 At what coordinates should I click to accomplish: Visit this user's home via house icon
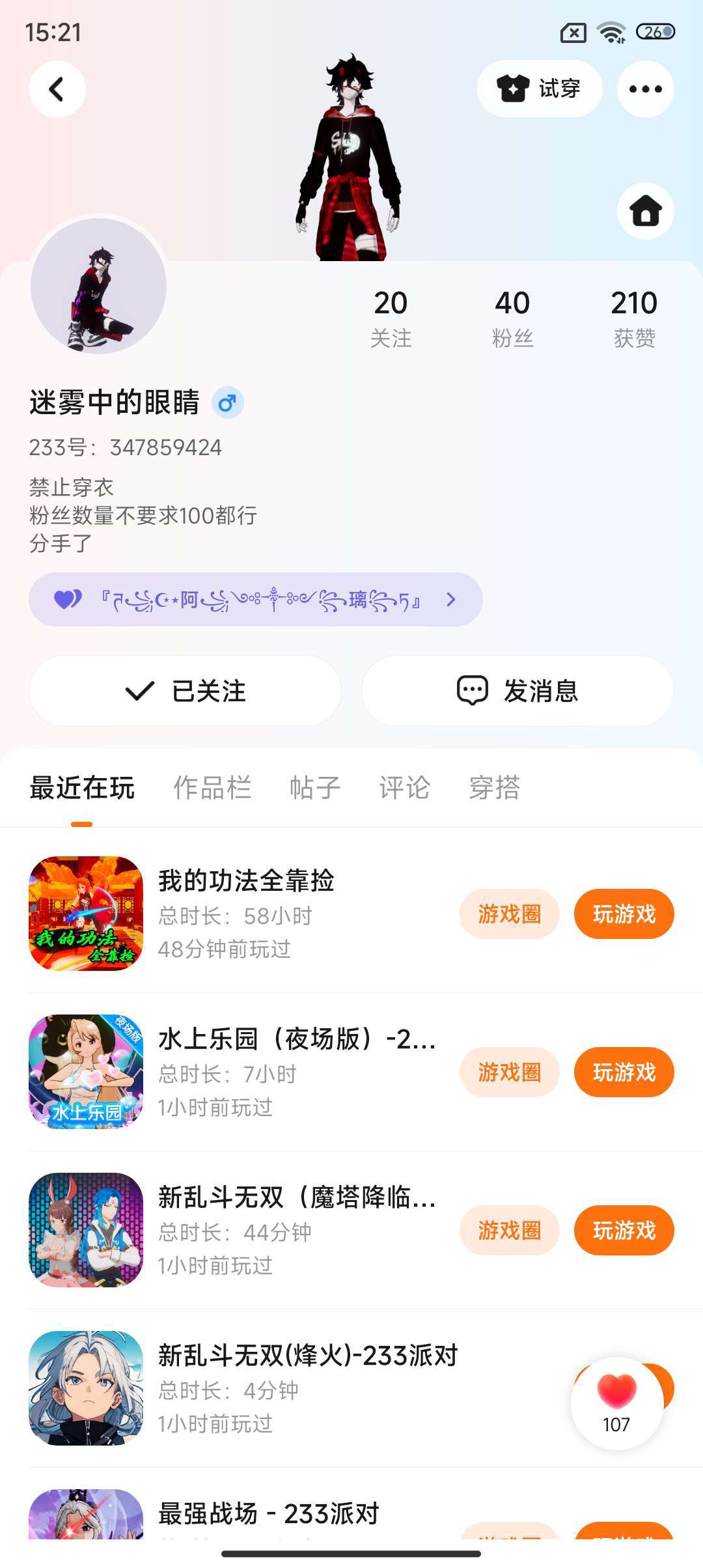point(645,211)
